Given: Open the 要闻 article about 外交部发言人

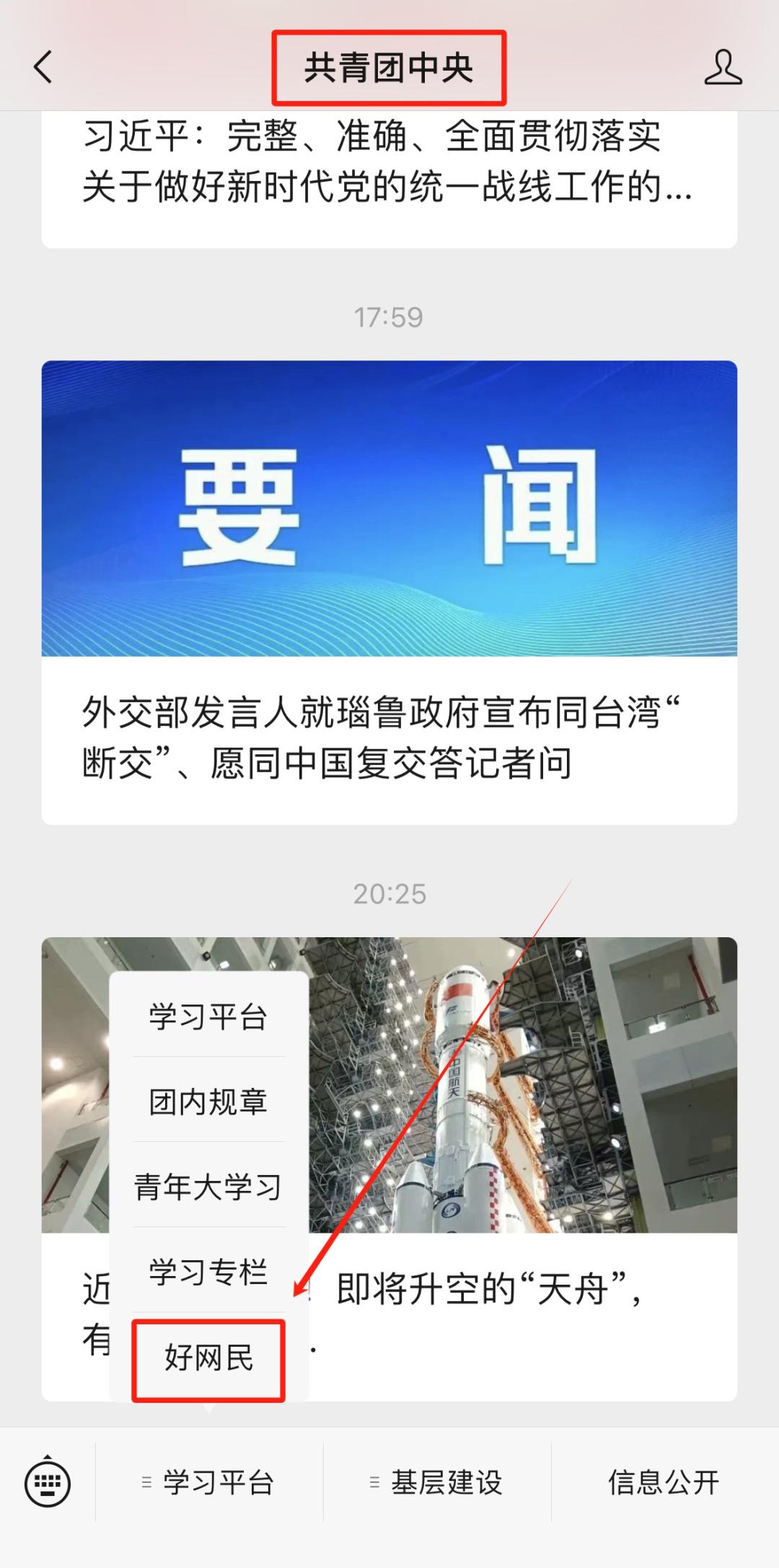Looking at the screenshot, I should pos(389,735).
